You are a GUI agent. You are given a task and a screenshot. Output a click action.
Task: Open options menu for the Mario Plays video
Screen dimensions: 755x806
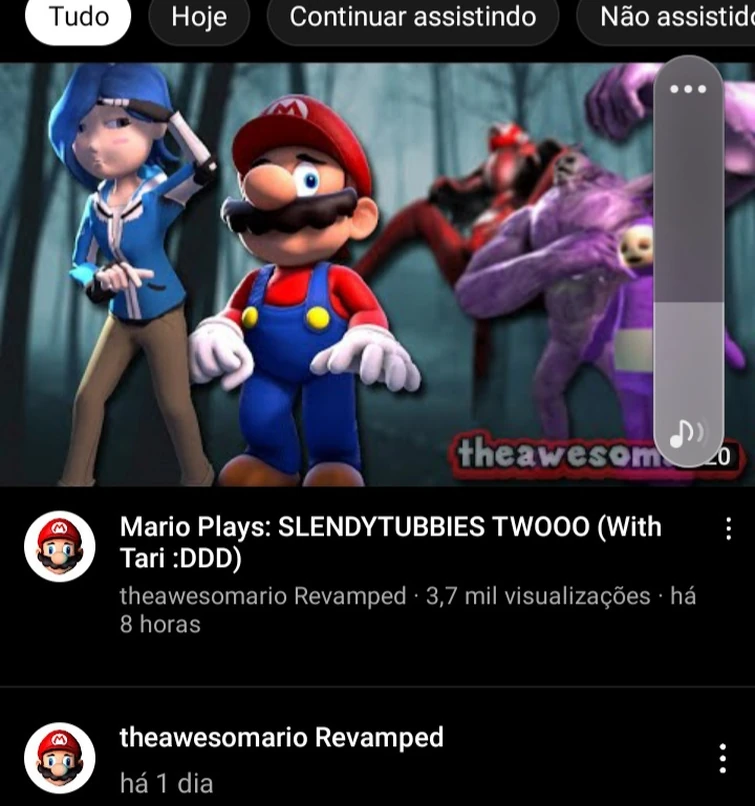click(x=729, y=530)
